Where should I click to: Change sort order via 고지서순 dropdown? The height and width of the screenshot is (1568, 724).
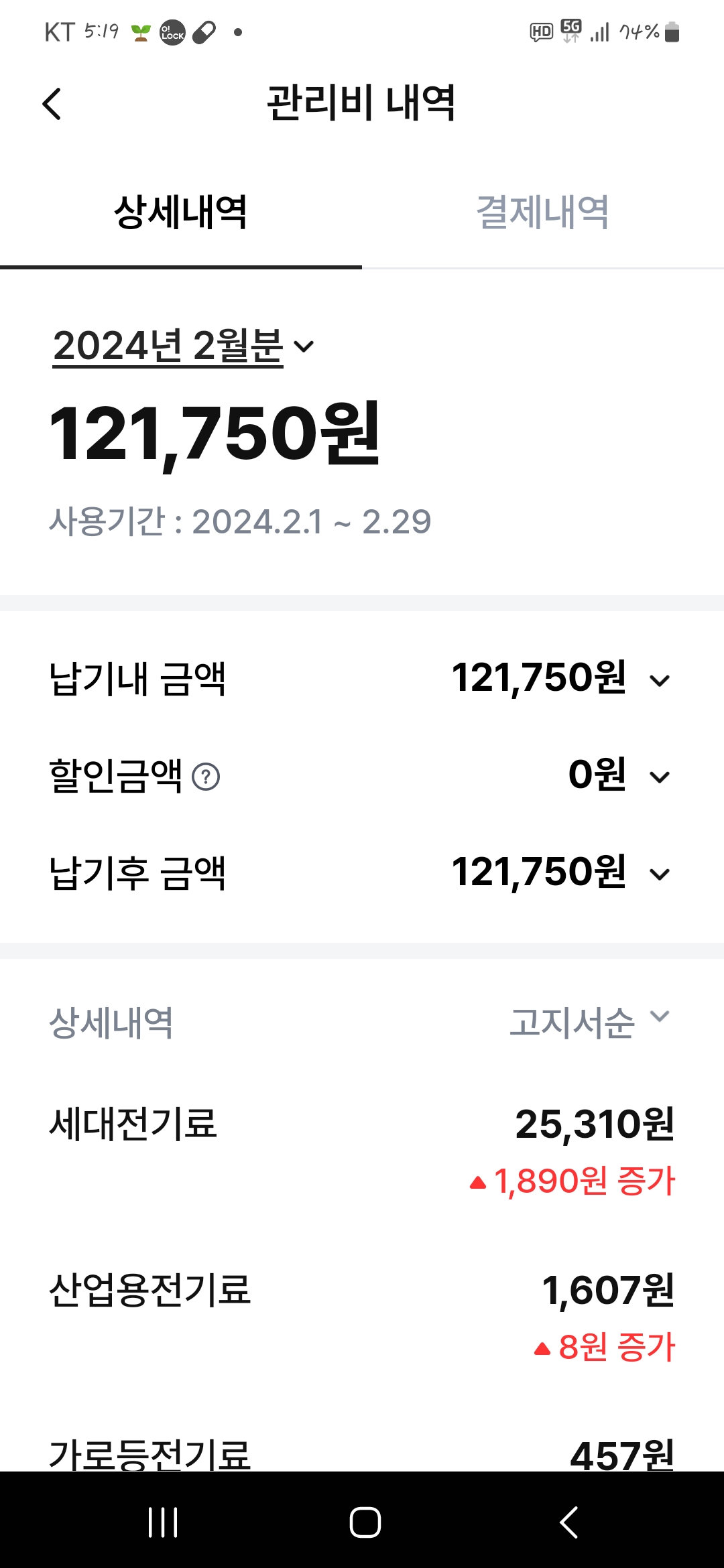(x=589, y=1023)
